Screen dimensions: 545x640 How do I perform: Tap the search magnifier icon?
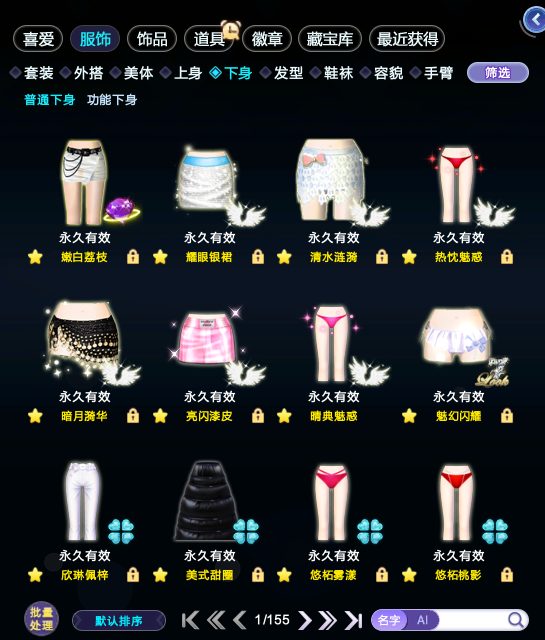[x=516, y=620]
